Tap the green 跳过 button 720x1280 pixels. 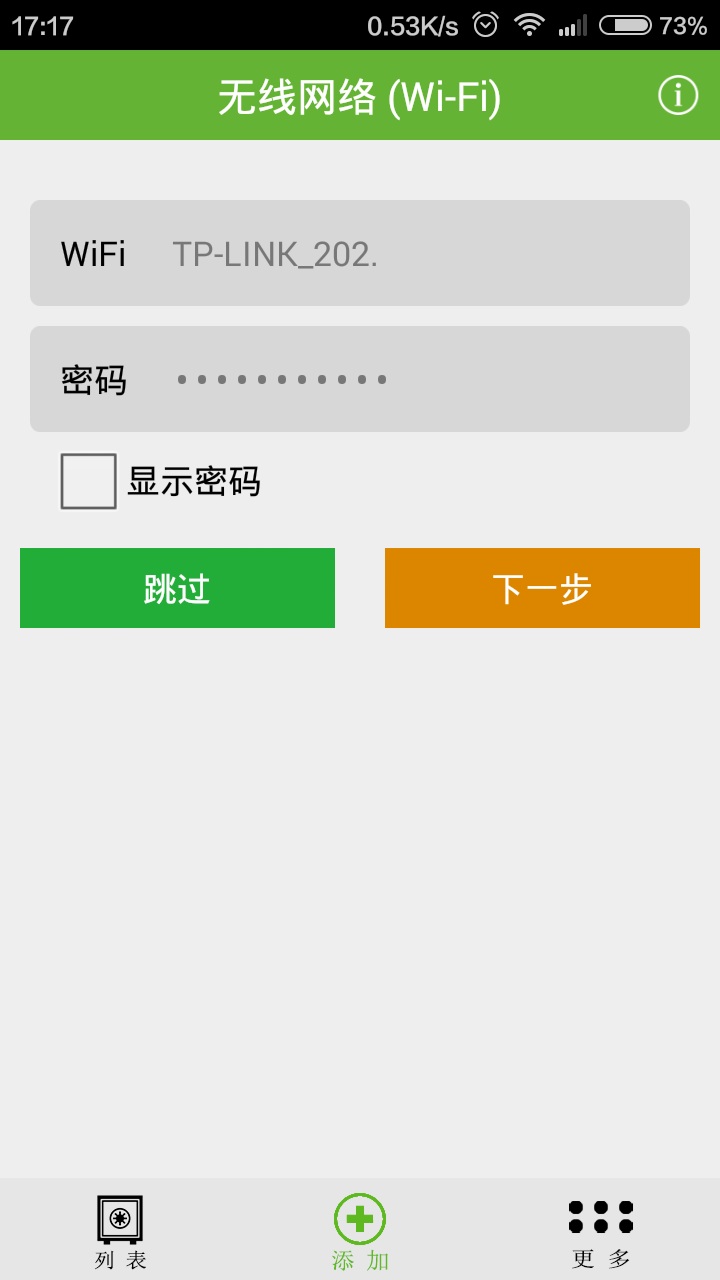177,588
